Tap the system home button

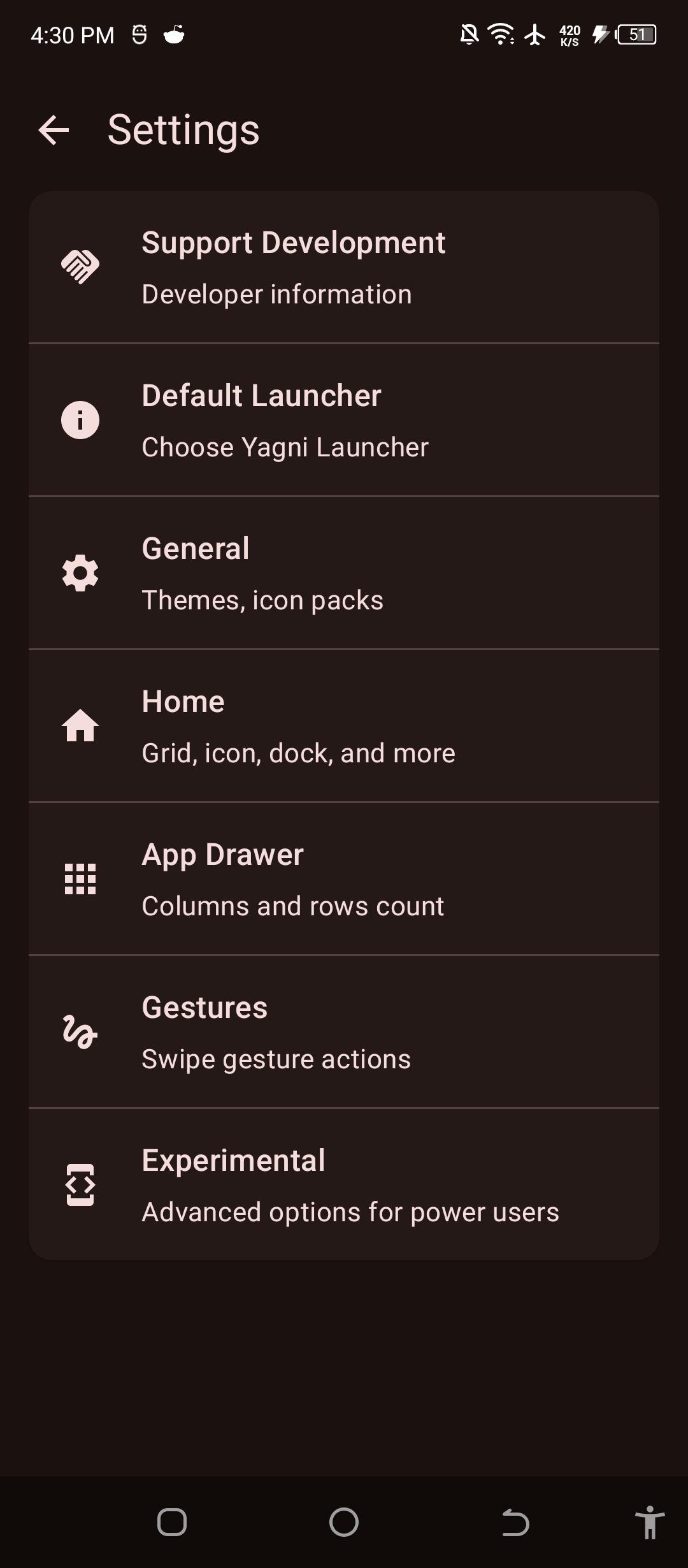[344, 1523]
